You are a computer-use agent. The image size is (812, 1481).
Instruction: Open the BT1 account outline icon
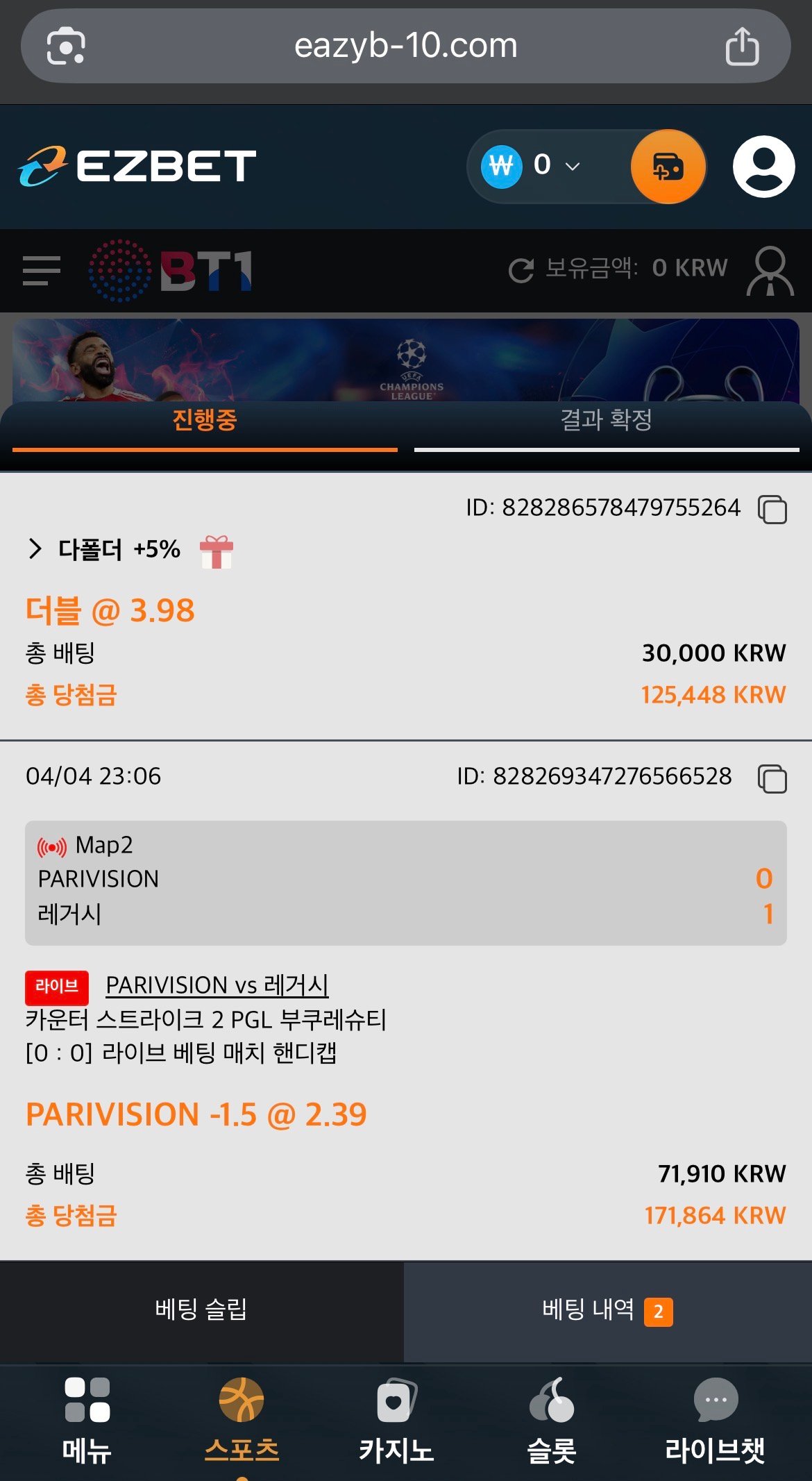tap(770, 270)
